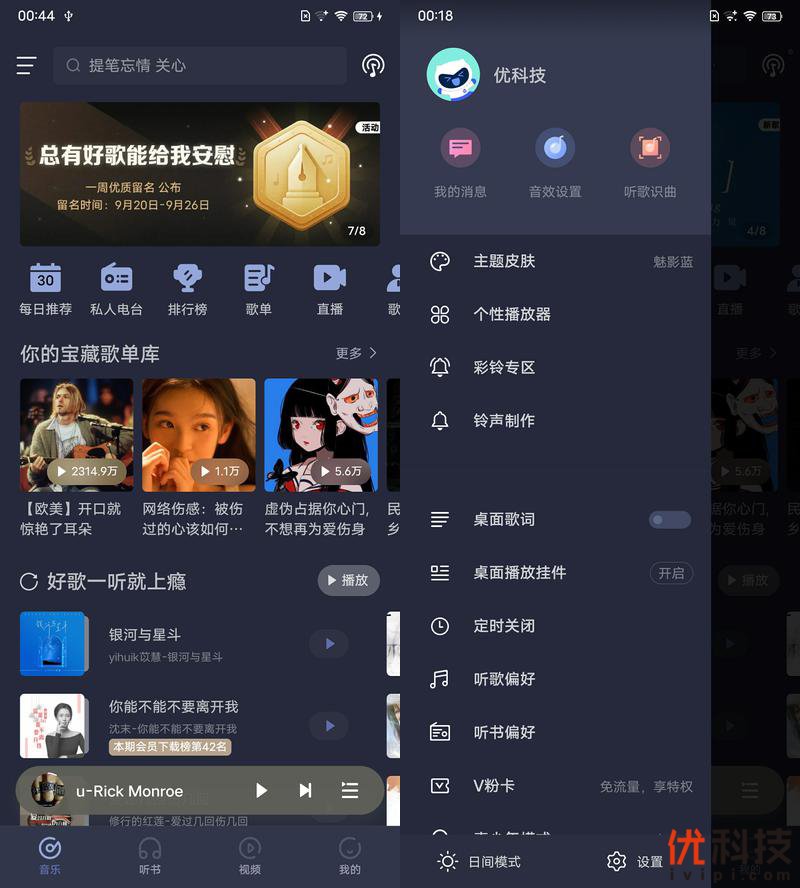Play the song 银河与星斗

coord(329,644)
